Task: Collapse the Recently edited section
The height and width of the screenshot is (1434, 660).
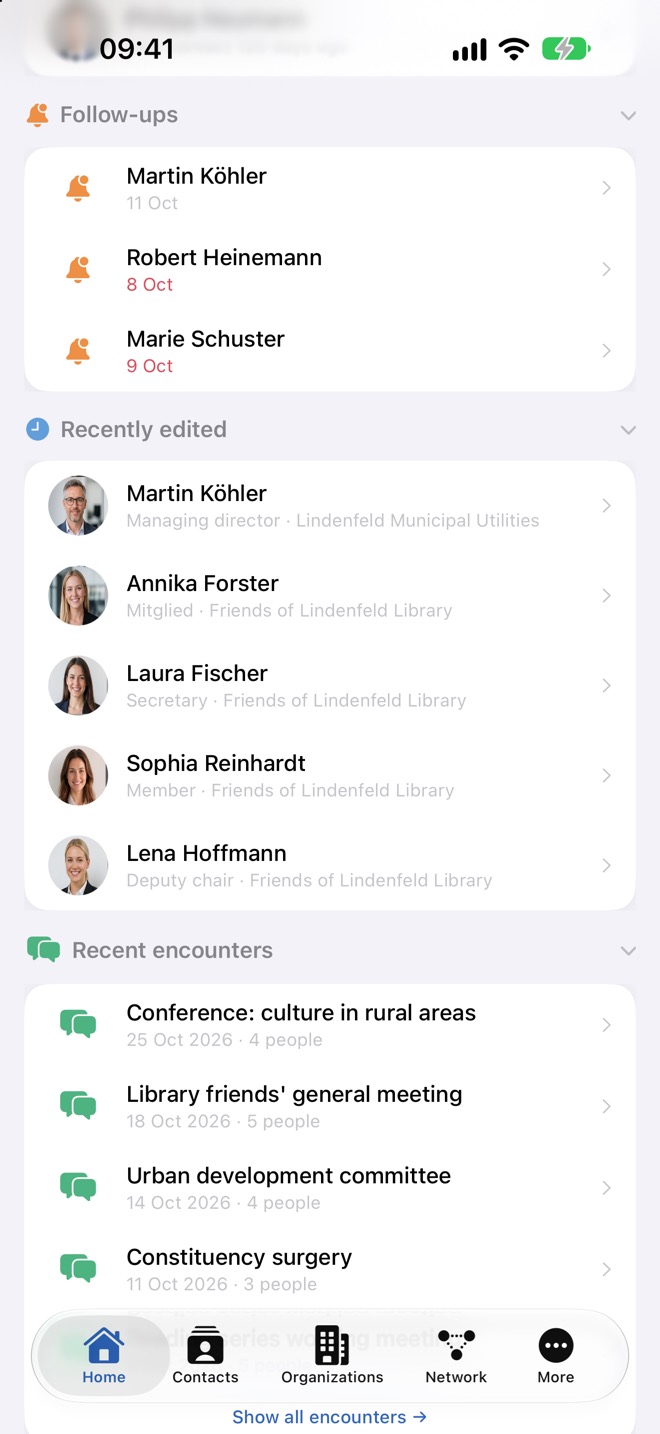Action: point(628,430)
